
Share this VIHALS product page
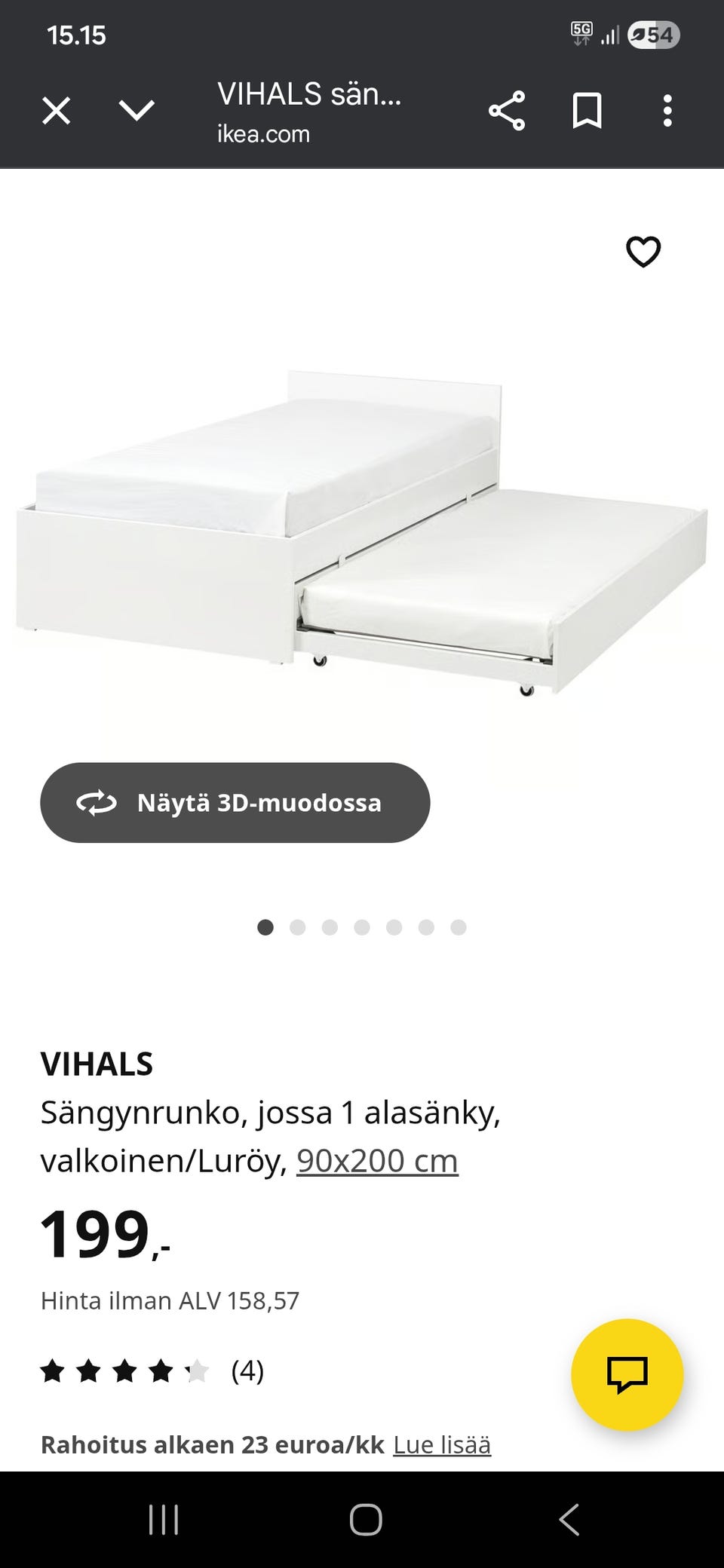(507, 110)
